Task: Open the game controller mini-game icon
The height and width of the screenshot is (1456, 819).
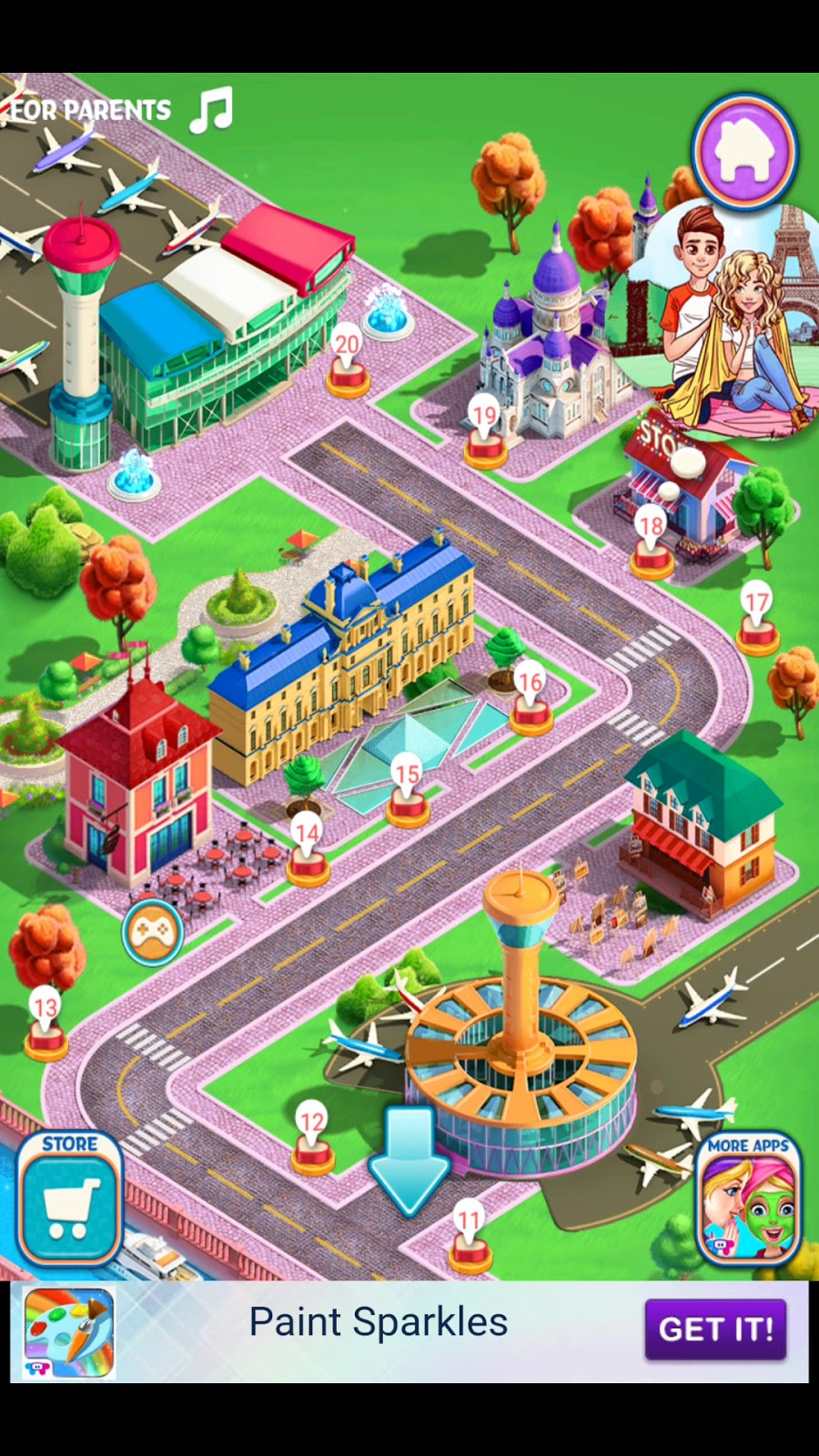Action: click(153, 931)
